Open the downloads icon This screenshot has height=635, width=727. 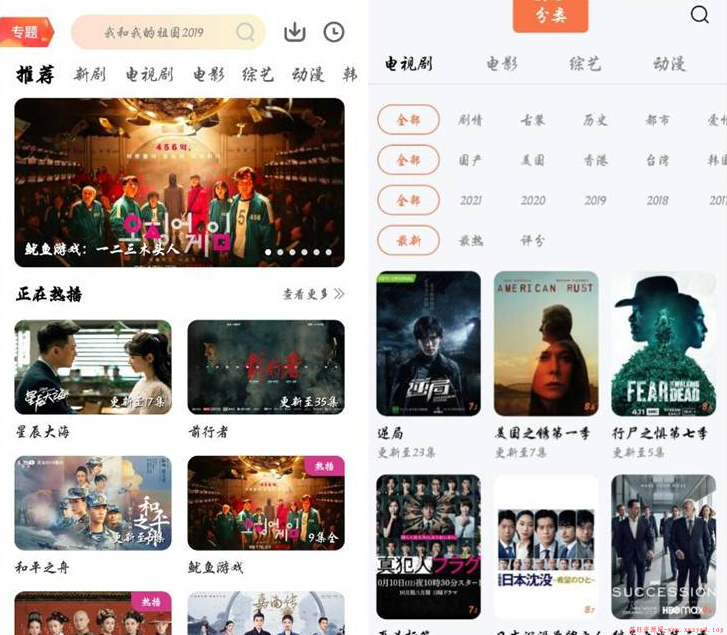click(x=294, y=32)
